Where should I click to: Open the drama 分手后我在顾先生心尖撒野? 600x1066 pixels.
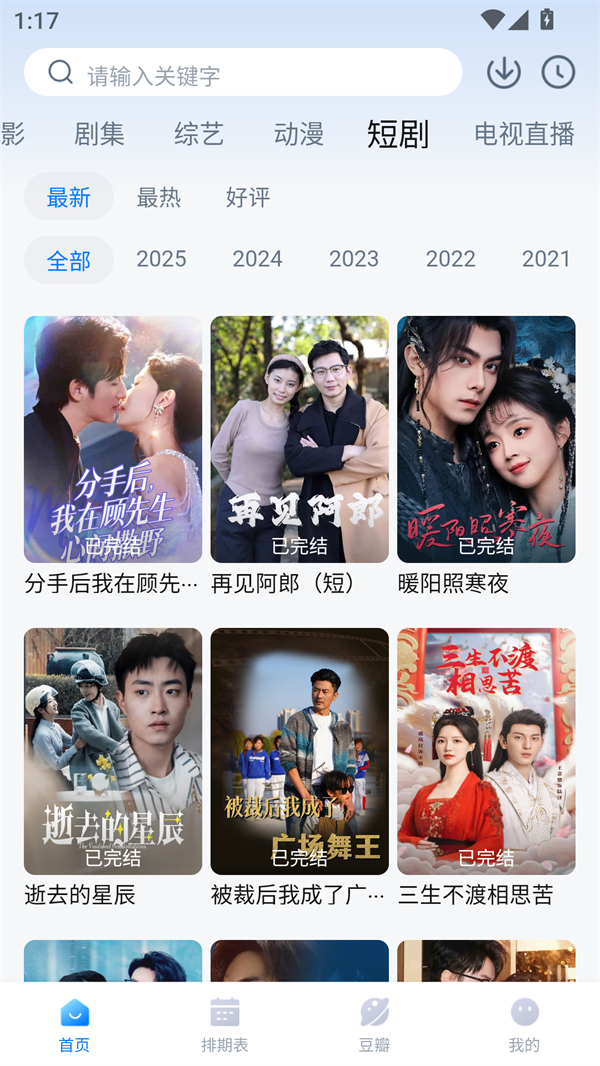coord(113,440)
